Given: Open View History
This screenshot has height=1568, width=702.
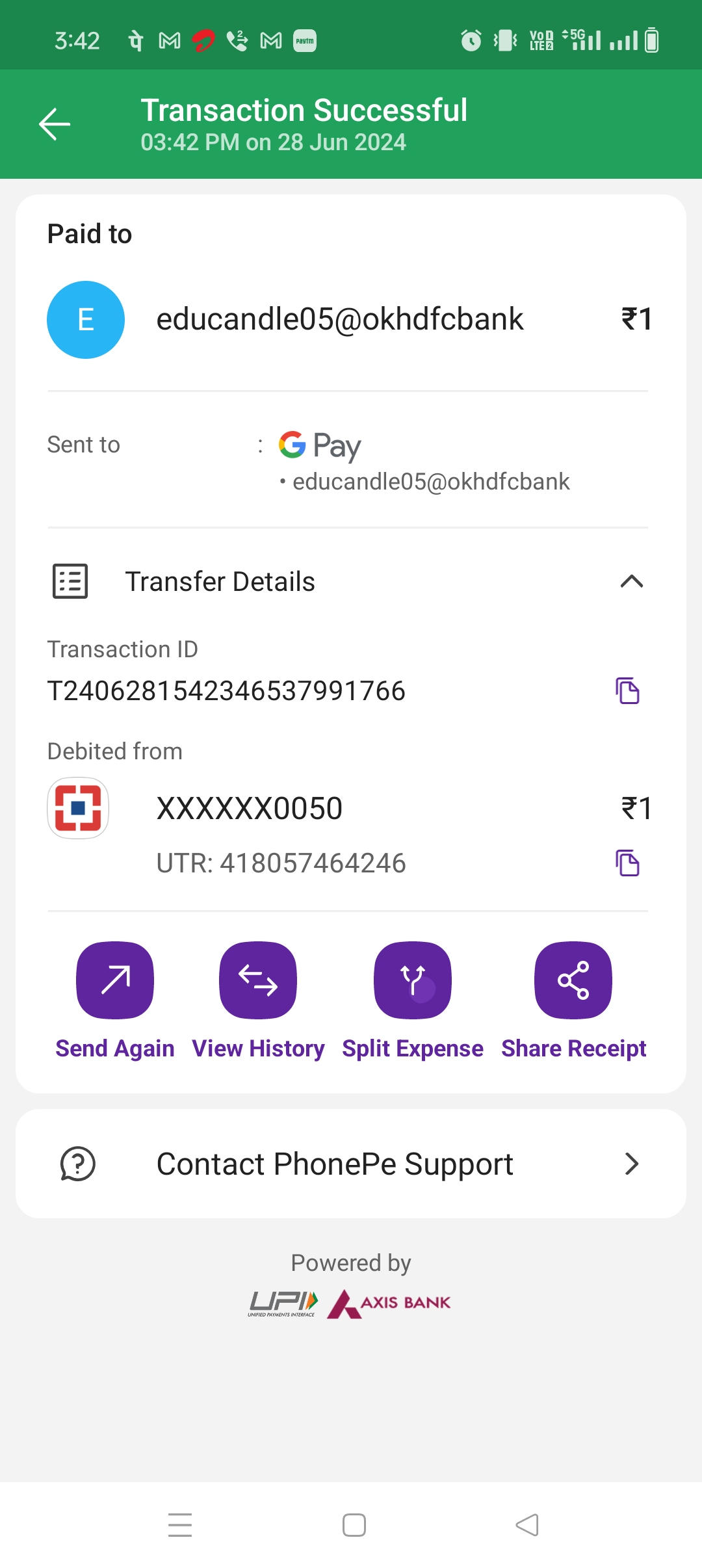Looking at the screenshot, I should click(x=258, y=980).
